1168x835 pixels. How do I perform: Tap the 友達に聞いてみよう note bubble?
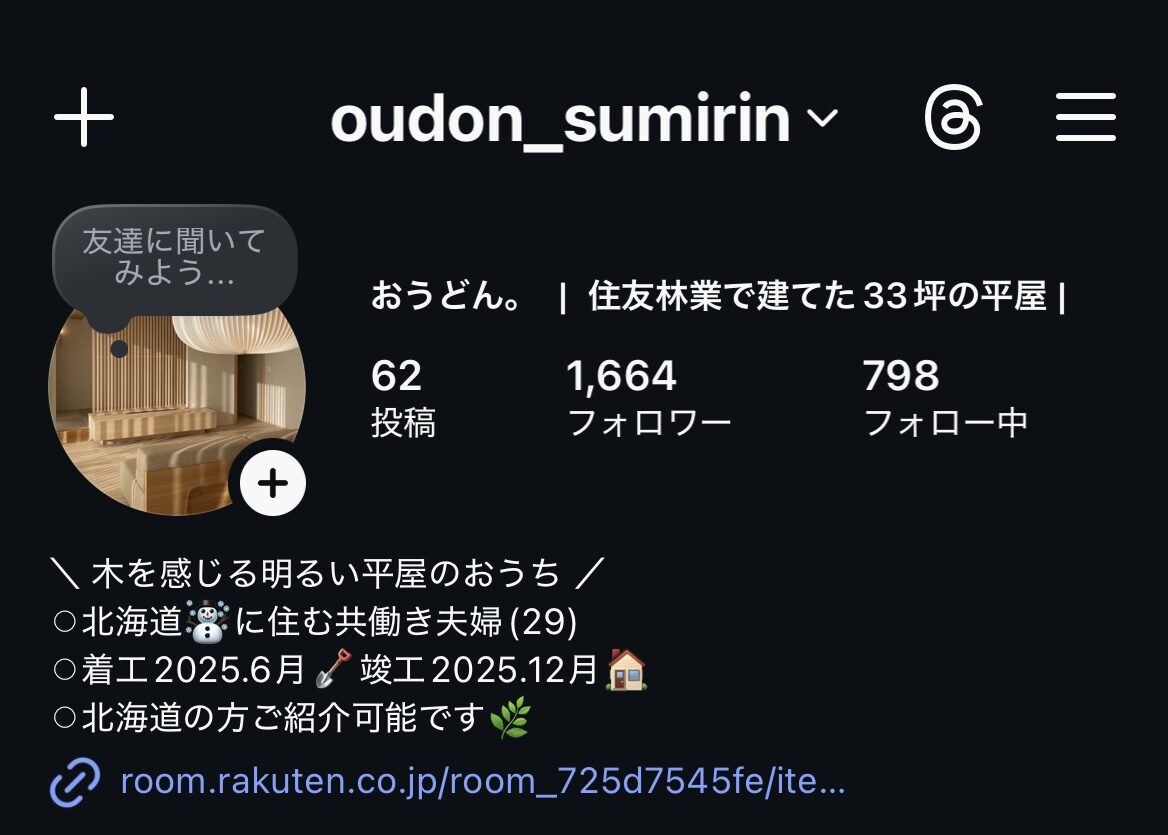point(175,257)
